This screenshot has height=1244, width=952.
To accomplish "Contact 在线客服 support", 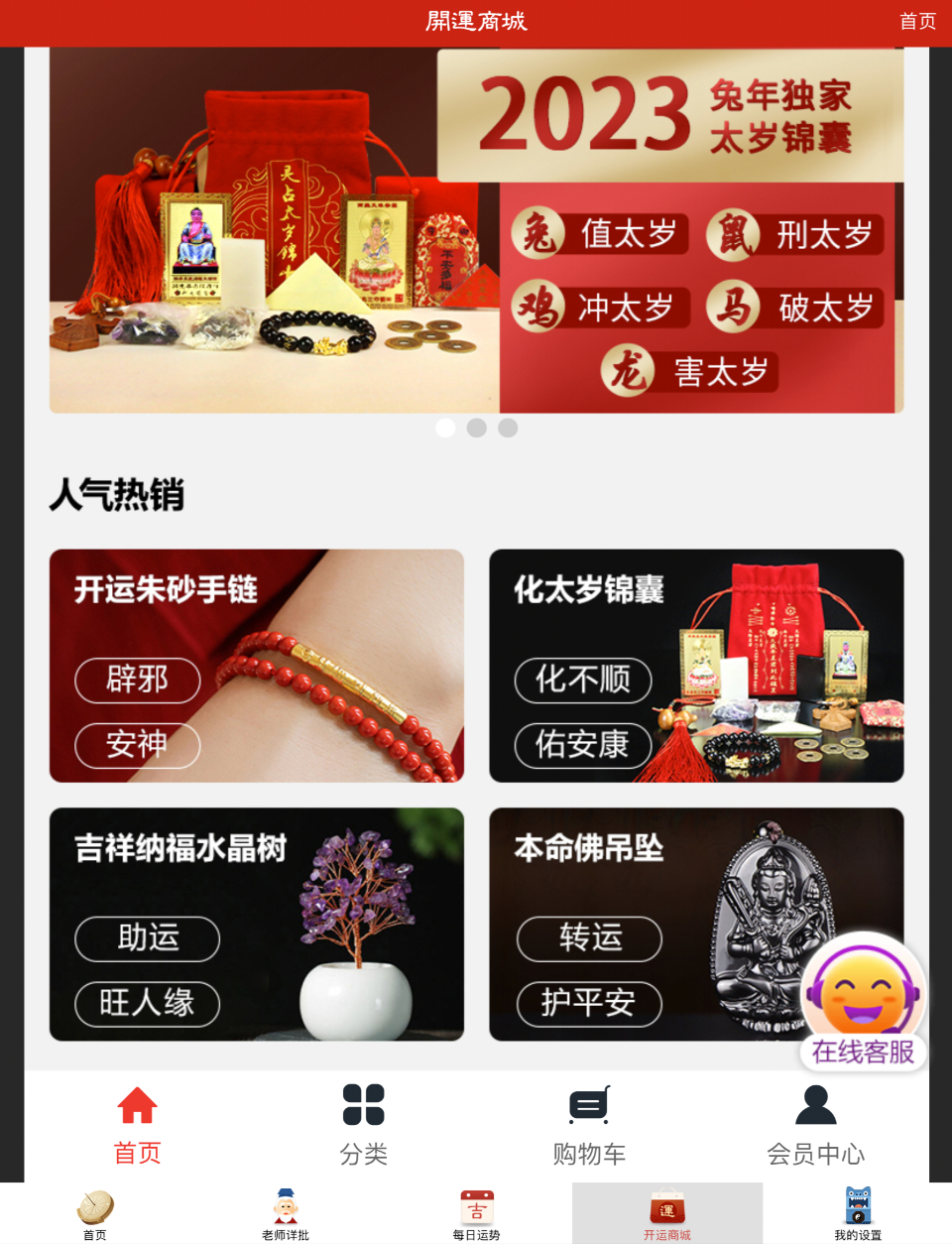I will click(863, 1004).
